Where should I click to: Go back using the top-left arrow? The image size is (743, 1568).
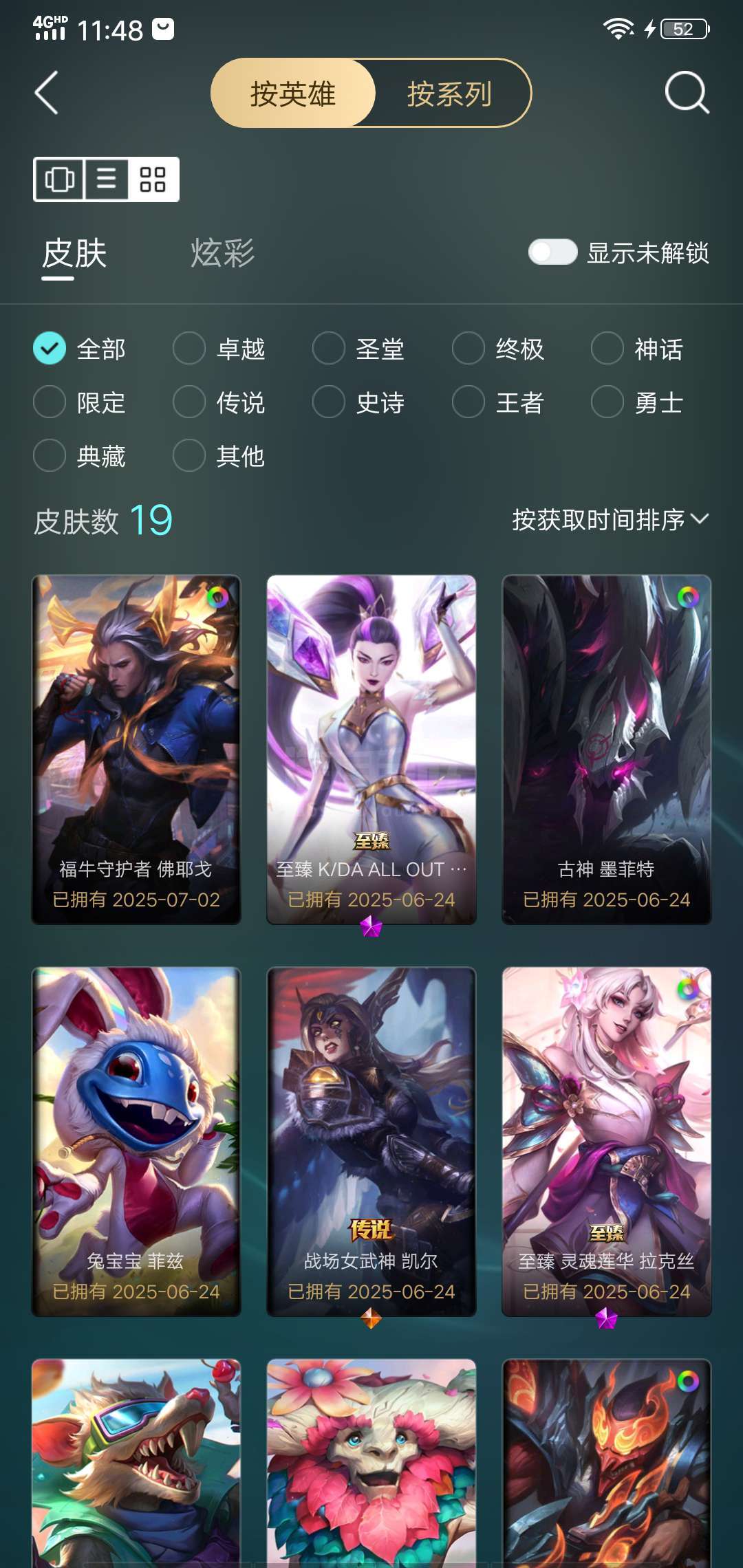coord(46,93)
